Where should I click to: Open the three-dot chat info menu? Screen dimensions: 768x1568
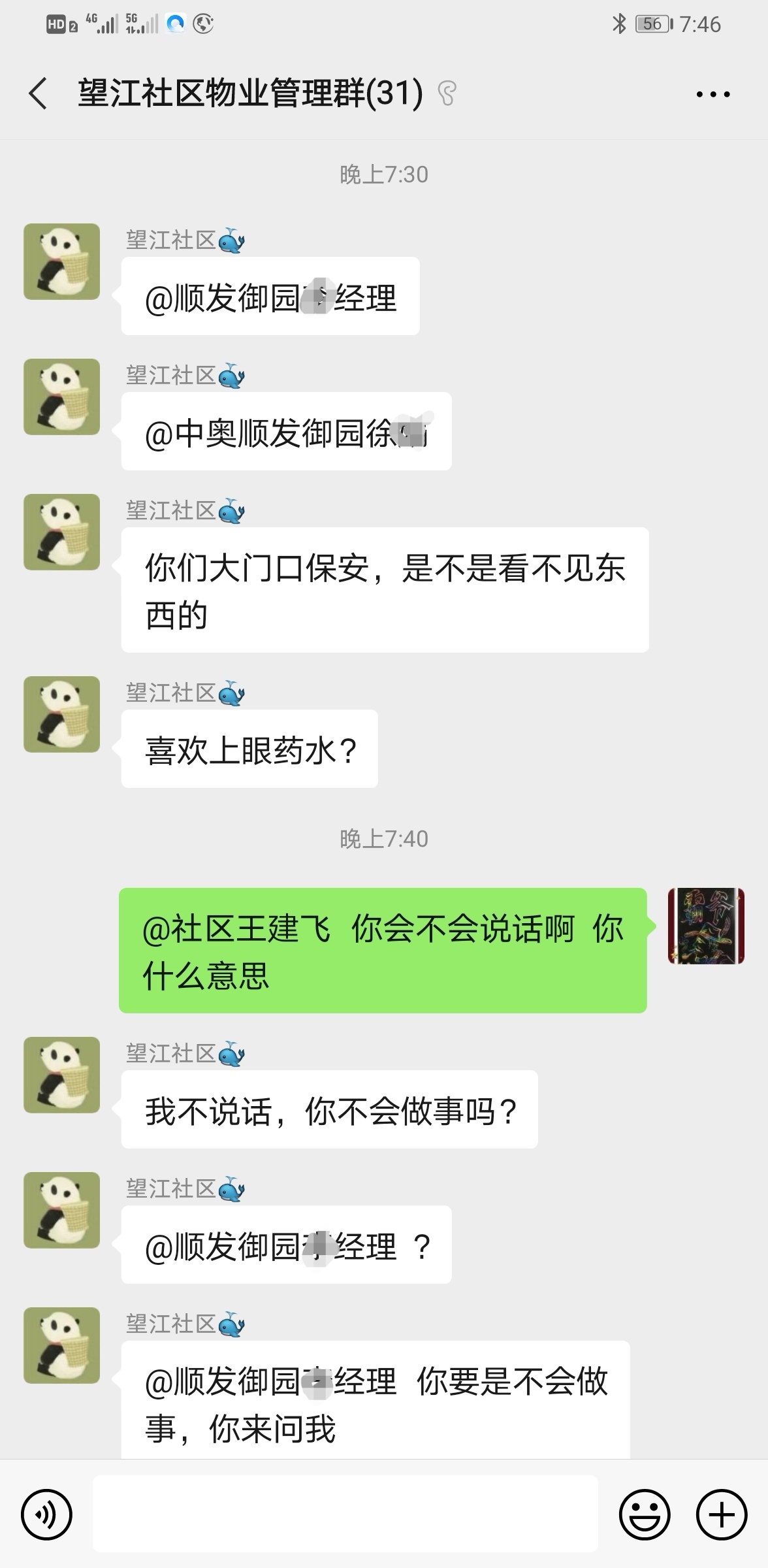point(712,94)
